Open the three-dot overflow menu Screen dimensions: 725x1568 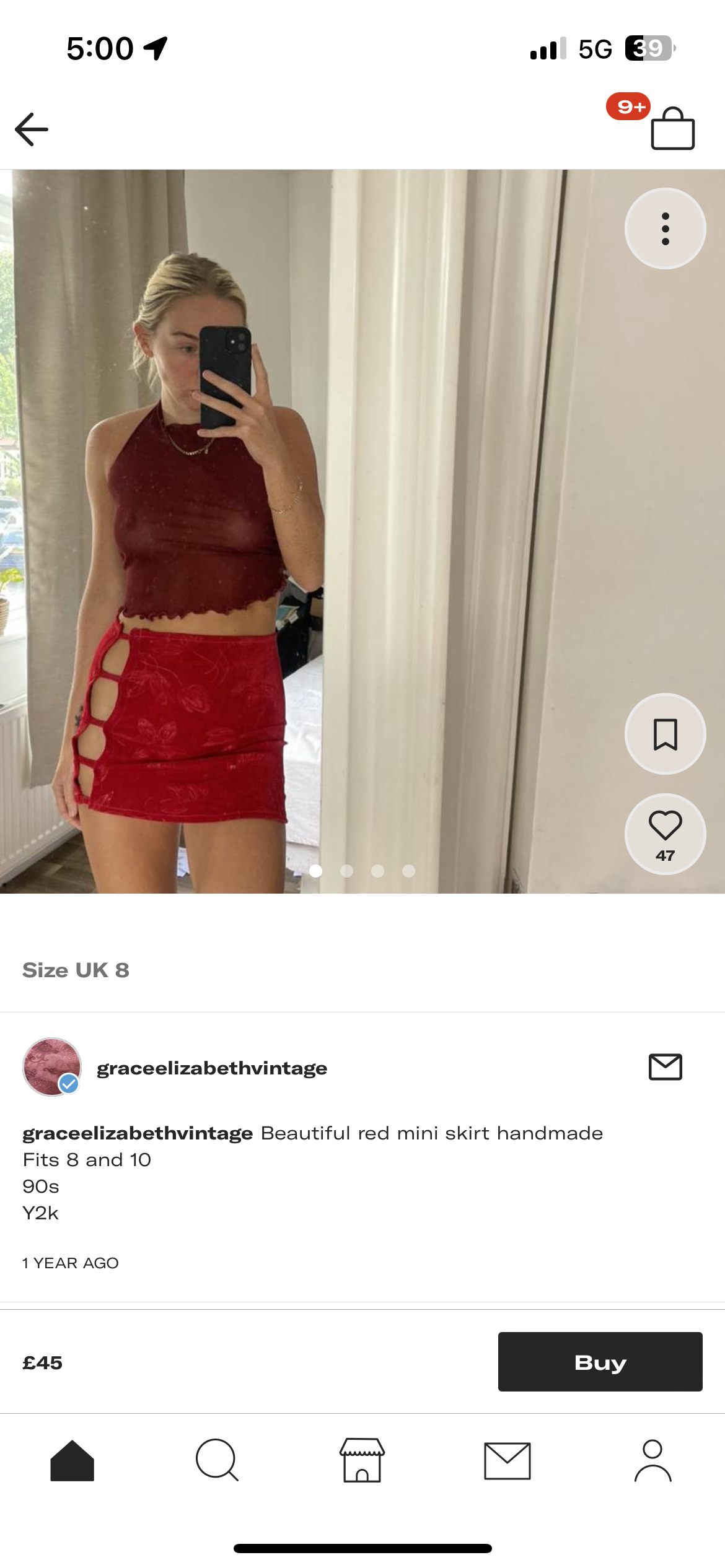coord(665,229)
